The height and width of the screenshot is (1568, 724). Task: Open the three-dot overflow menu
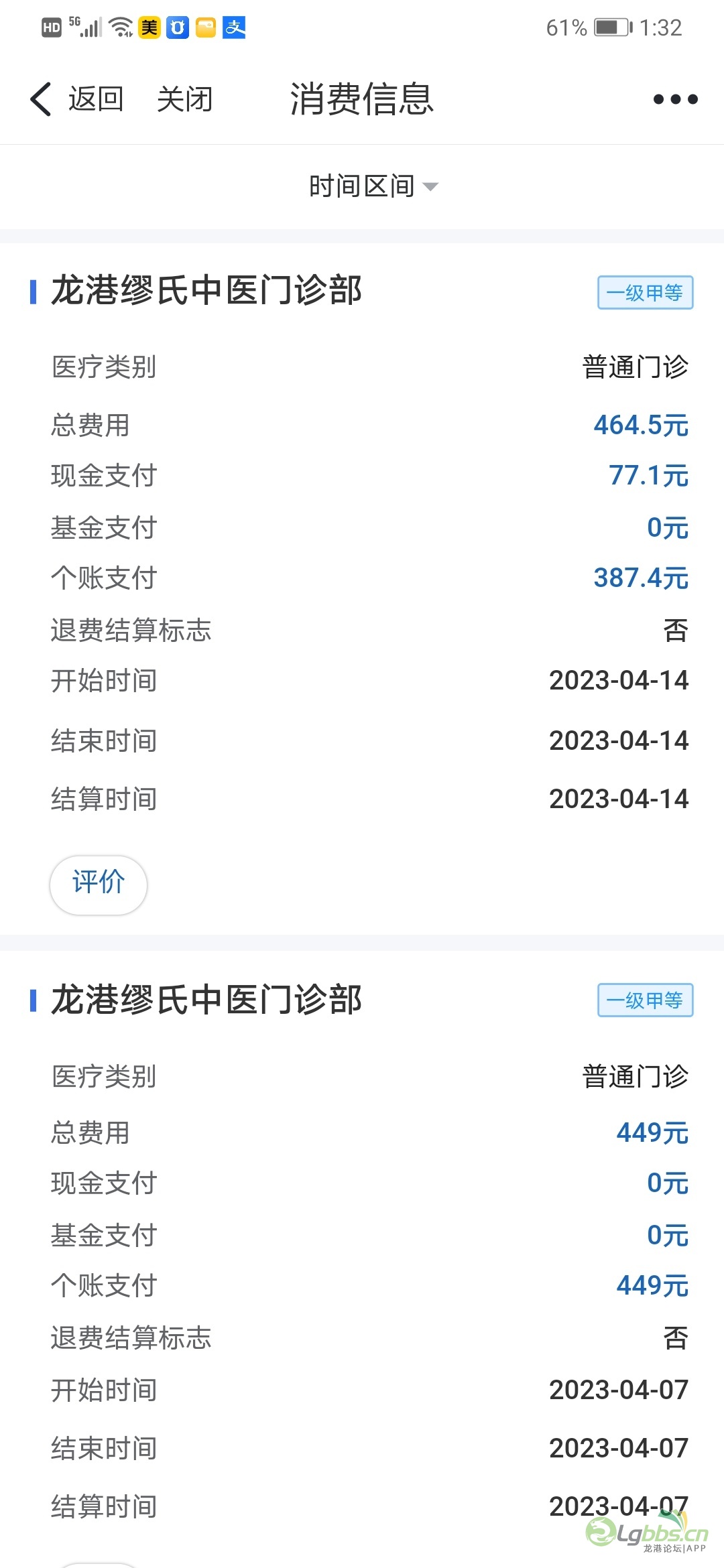click(675, 99)
